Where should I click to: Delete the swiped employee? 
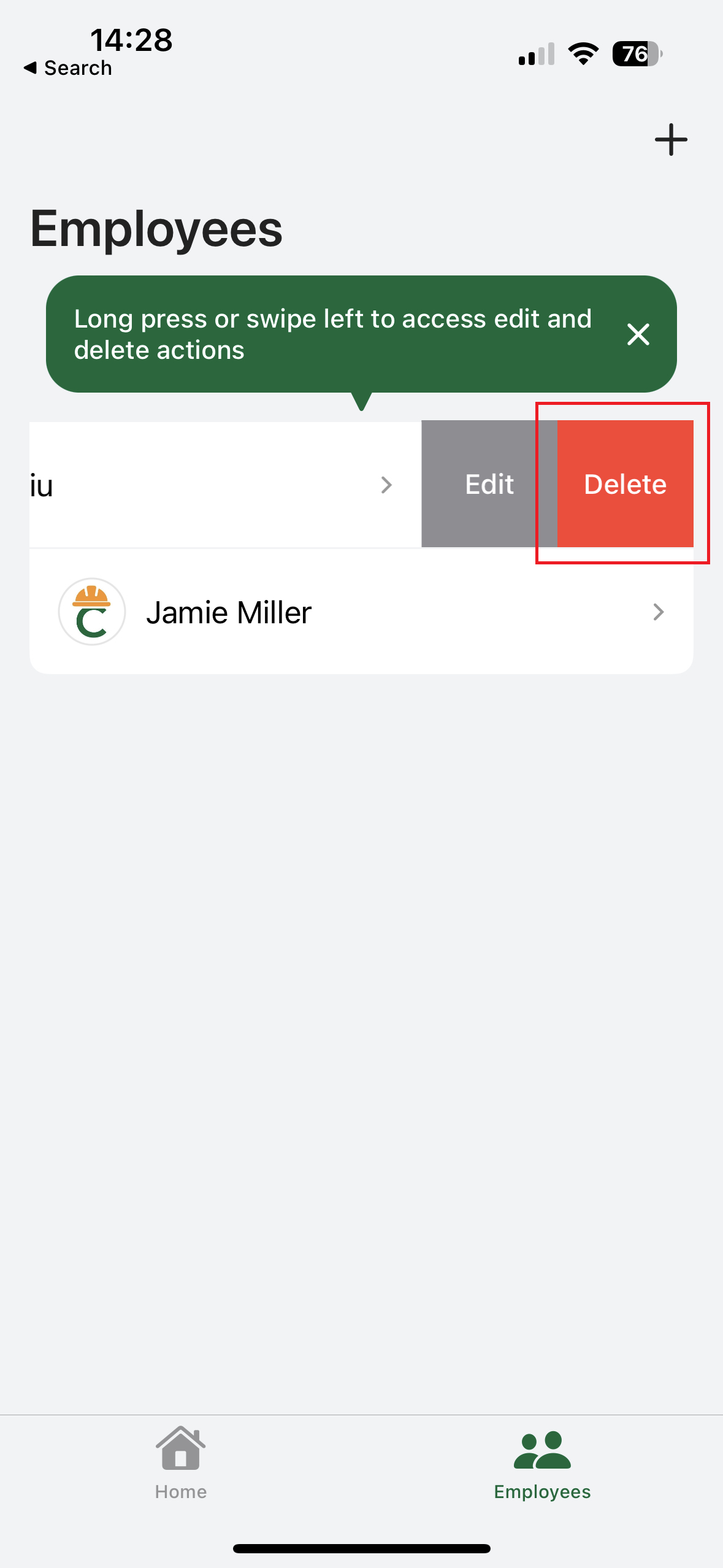625,484
